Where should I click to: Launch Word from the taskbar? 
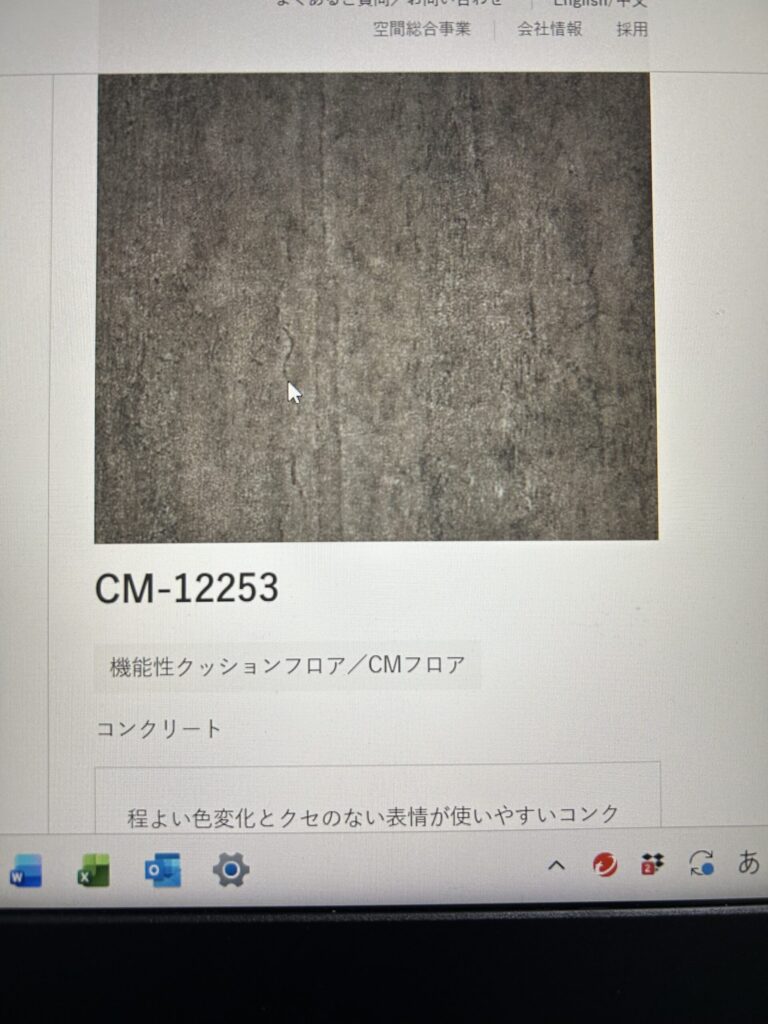[x=26, y=870]
